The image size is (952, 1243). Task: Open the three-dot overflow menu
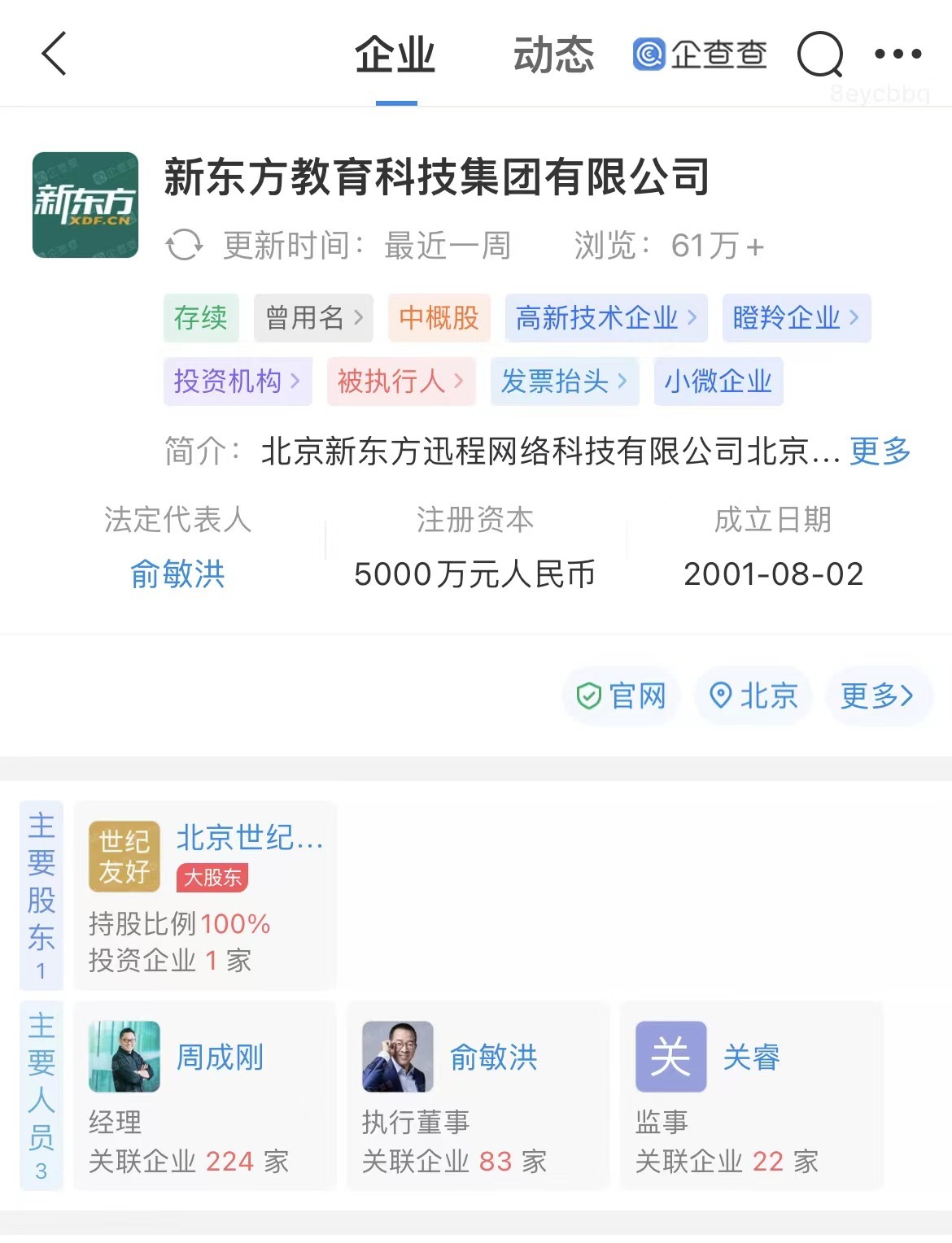(x=897, y=55)
